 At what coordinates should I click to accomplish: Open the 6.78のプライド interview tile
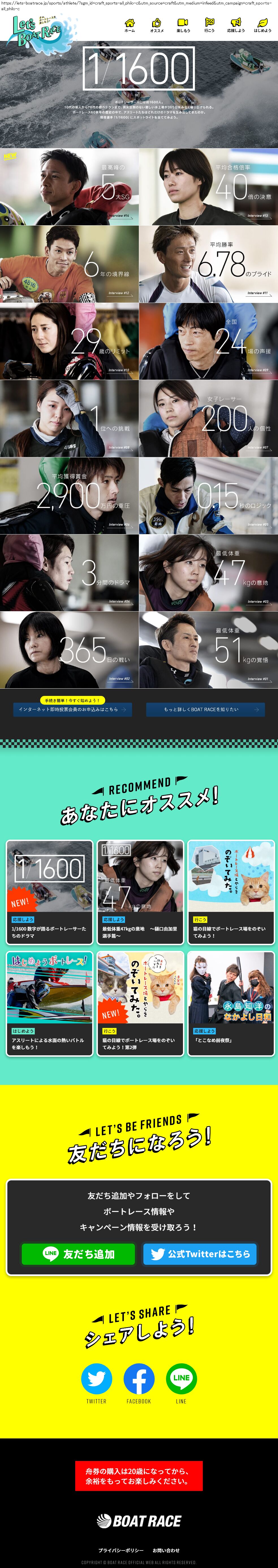coord(208,264)
